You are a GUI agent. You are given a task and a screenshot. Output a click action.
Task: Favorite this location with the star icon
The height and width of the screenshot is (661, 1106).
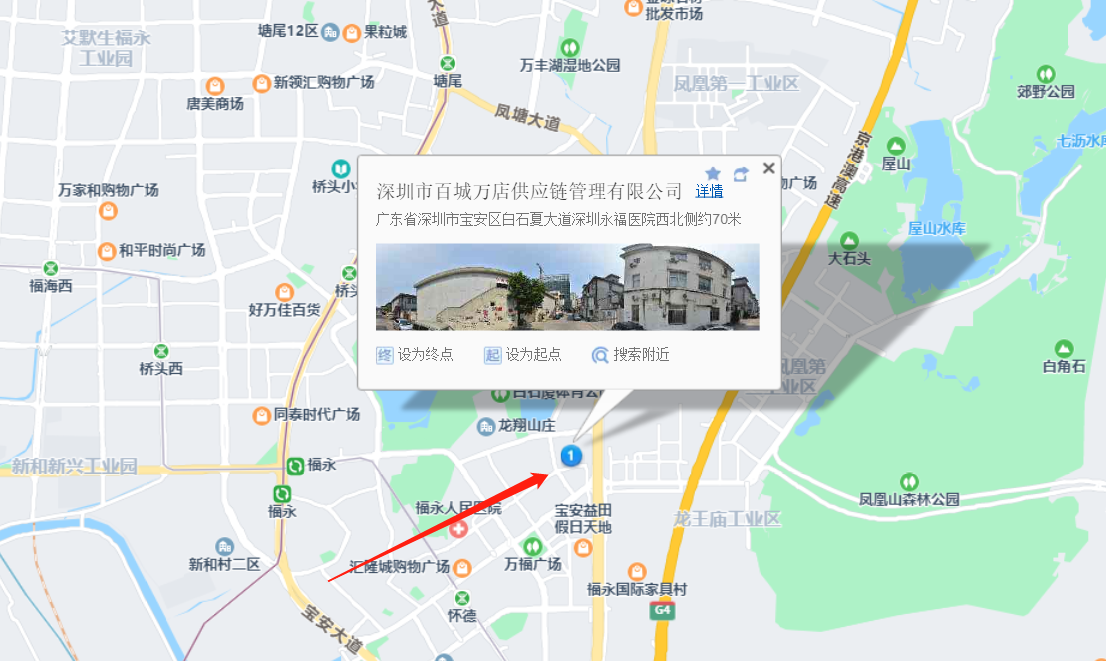pyautogui.click(x=713, y=174)
